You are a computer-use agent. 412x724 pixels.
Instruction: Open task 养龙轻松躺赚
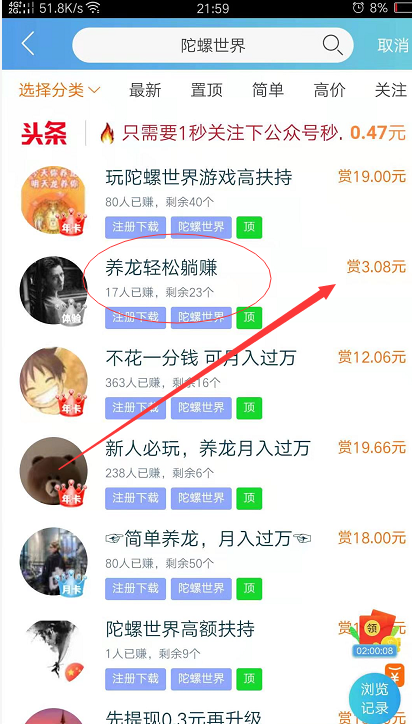click(213, 291)
